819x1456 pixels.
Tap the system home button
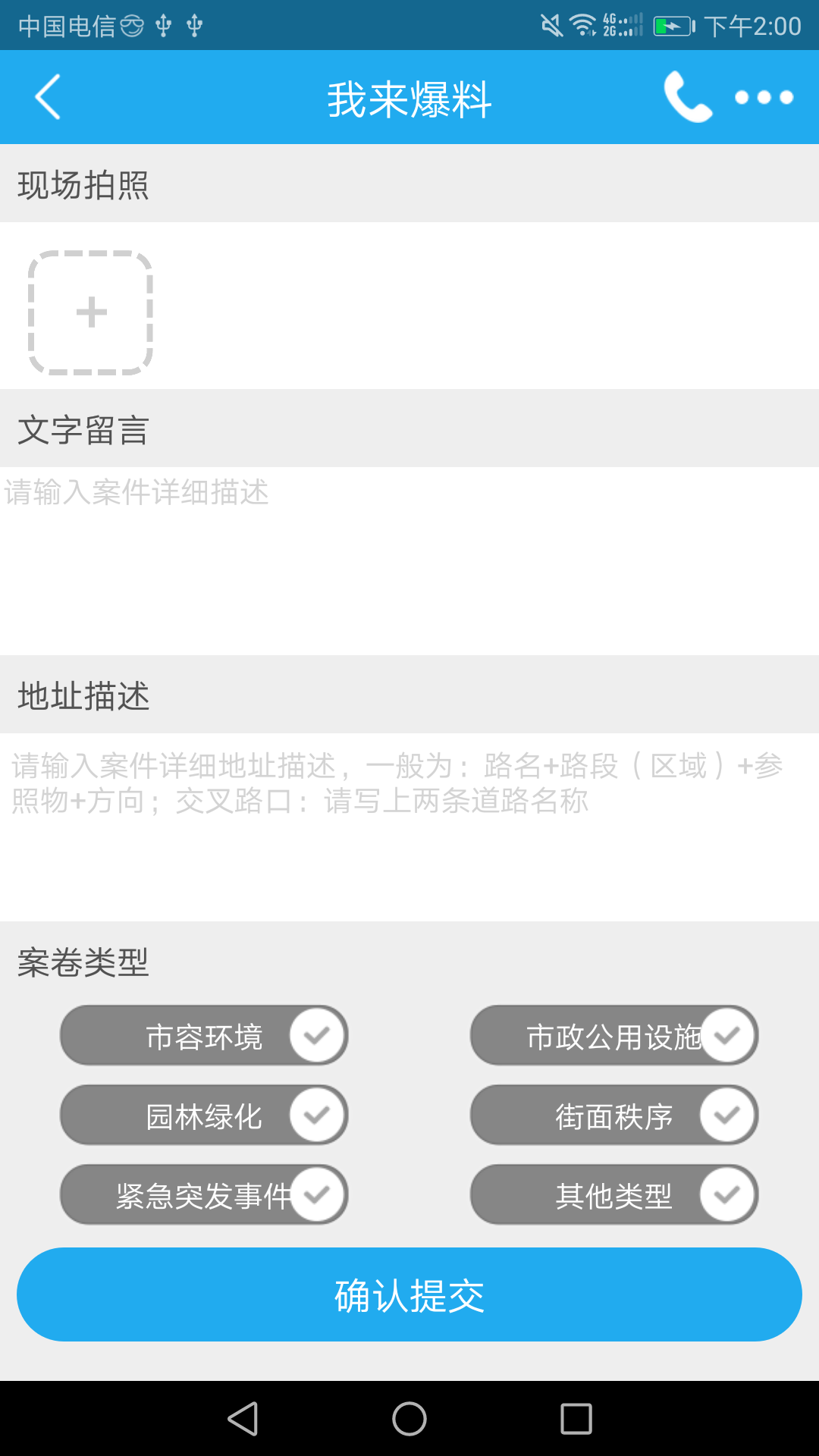tap(409, 1419)
